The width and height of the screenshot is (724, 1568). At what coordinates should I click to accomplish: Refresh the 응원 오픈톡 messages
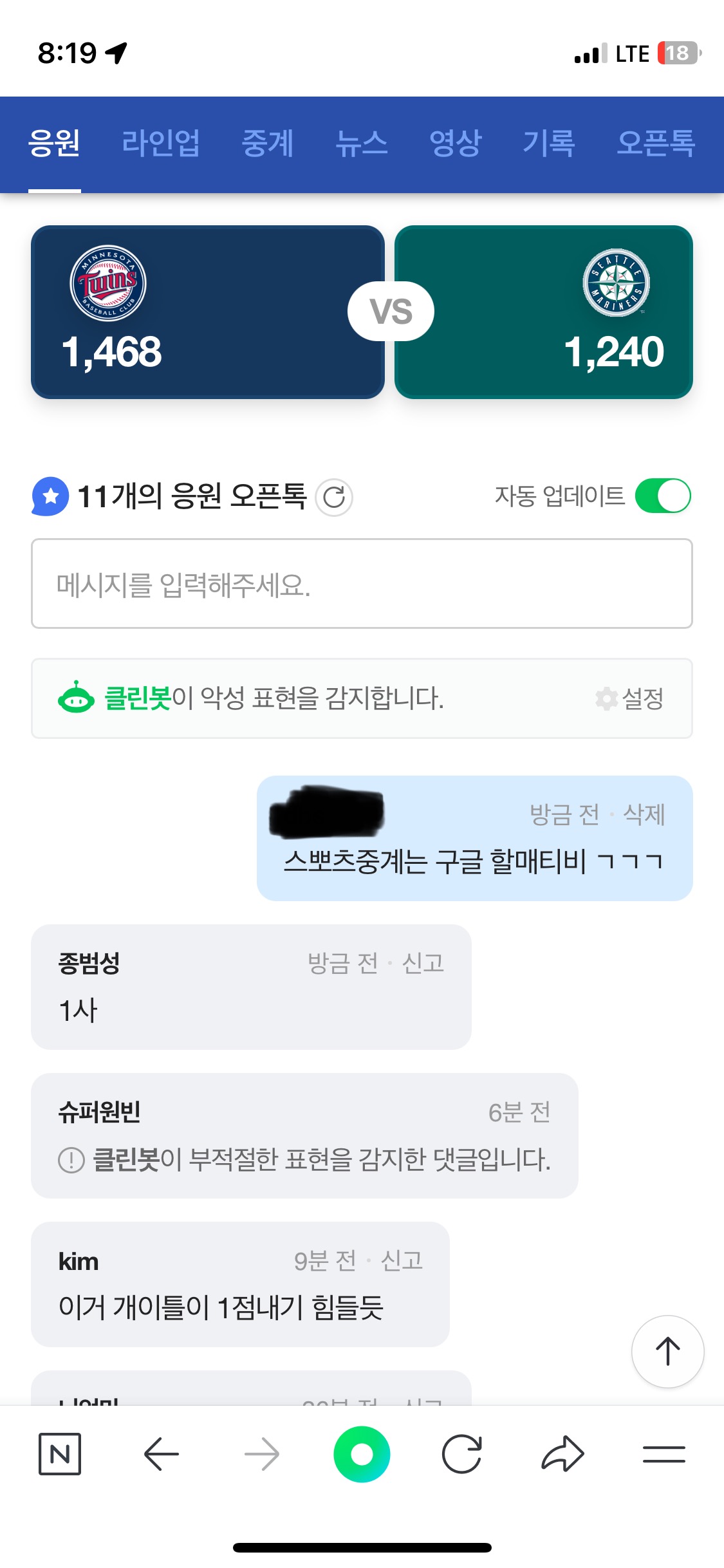(334, 497)
